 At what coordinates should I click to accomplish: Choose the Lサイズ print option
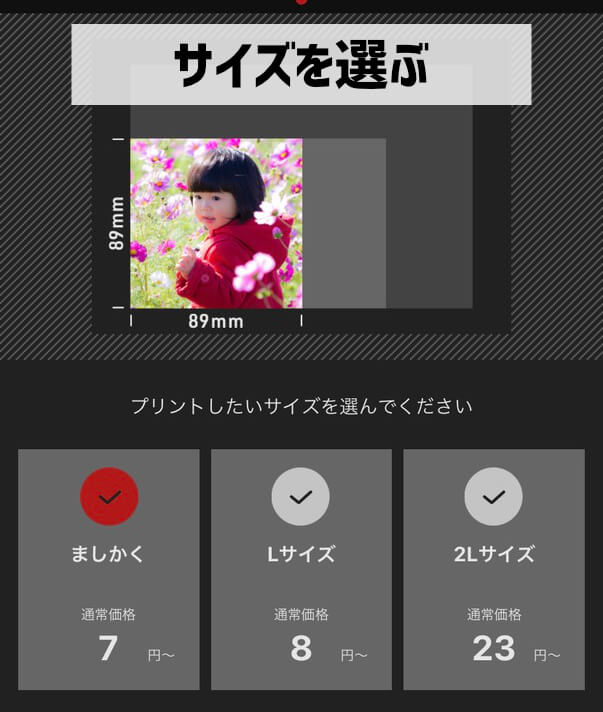click(x=301, y=568)
